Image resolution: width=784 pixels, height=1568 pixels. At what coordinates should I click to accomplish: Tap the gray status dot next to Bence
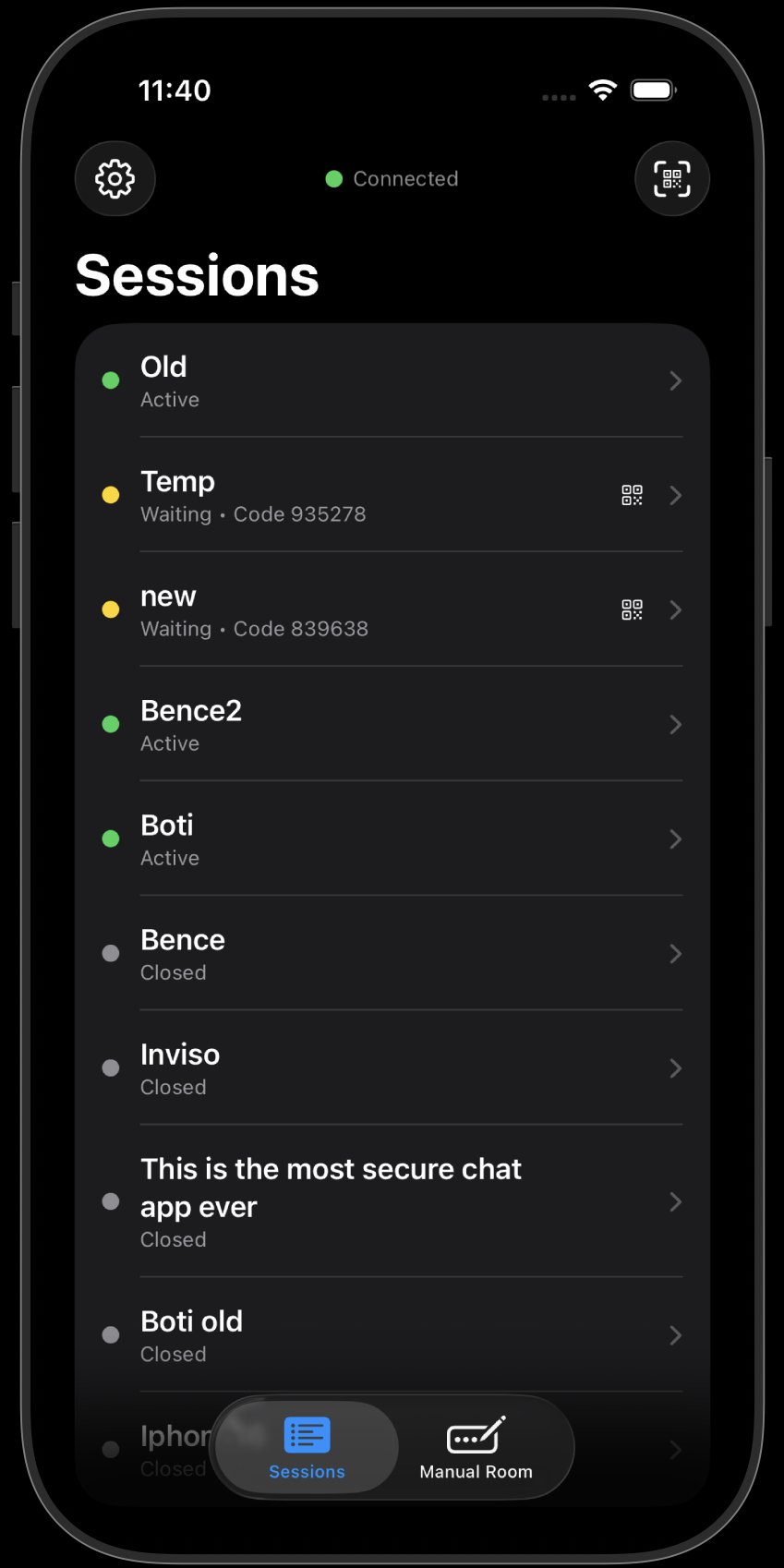point(111,953)
